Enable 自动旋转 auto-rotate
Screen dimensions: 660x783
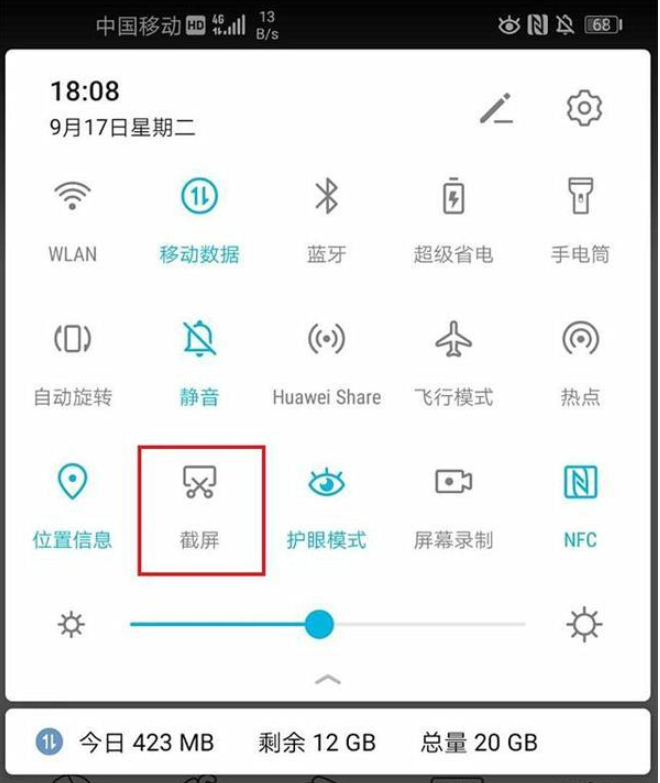[x=72, y=340]
